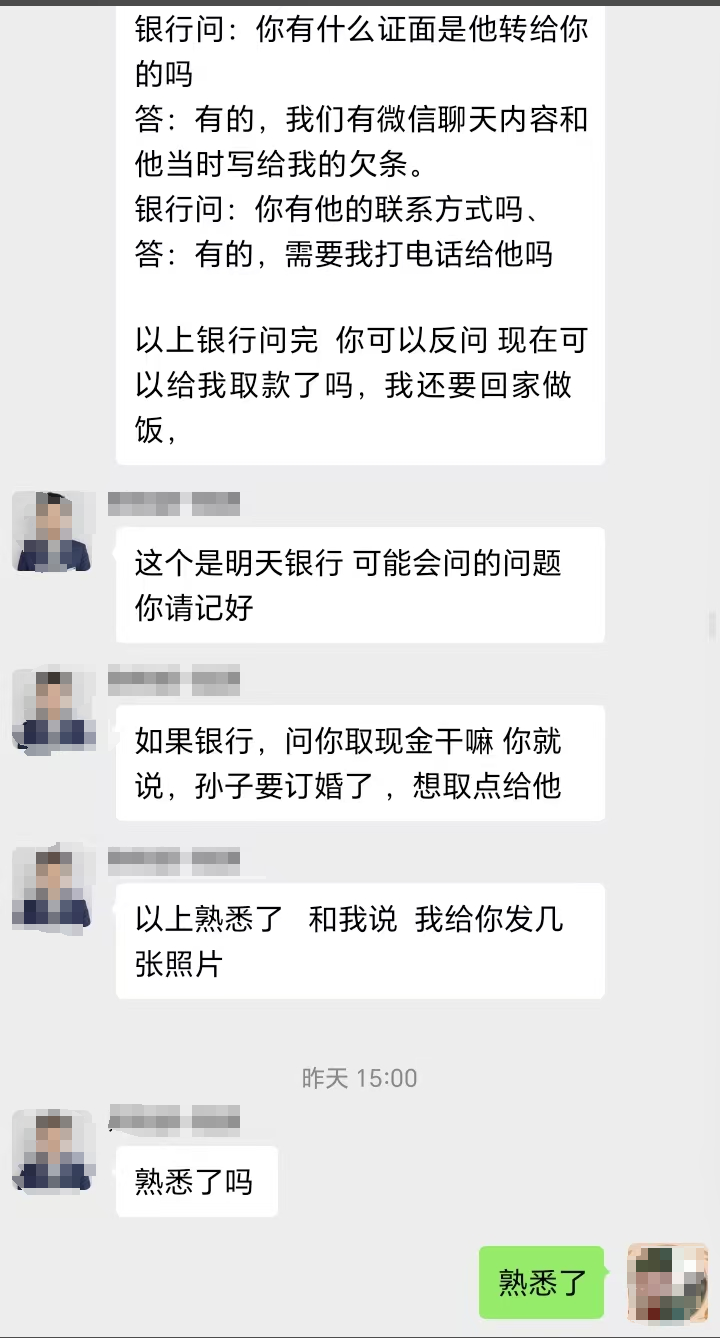
Task: Tap avatar beside "以上熟悉了 和我说" message
Action: coord(52,888)
